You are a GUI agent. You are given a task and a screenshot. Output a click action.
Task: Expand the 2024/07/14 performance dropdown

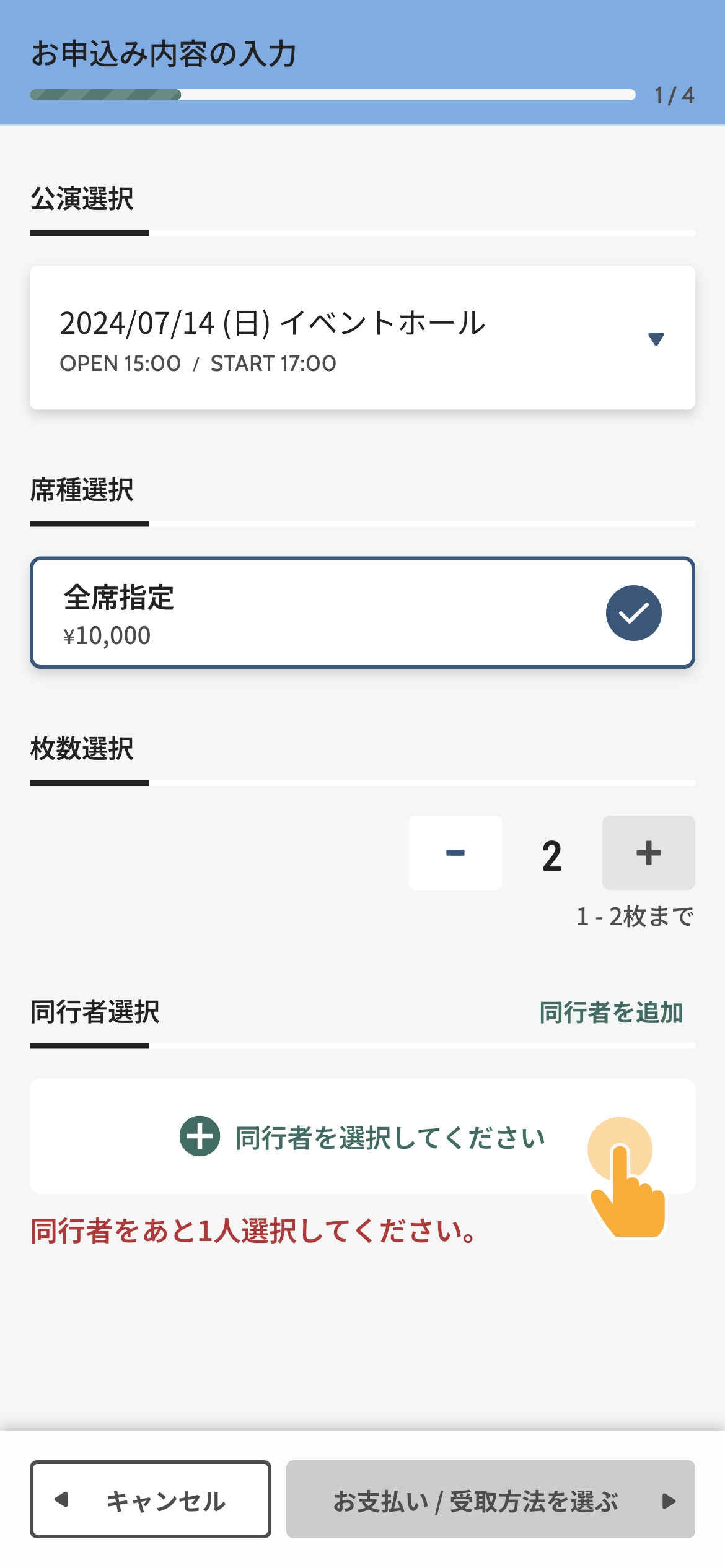(362, 337)
